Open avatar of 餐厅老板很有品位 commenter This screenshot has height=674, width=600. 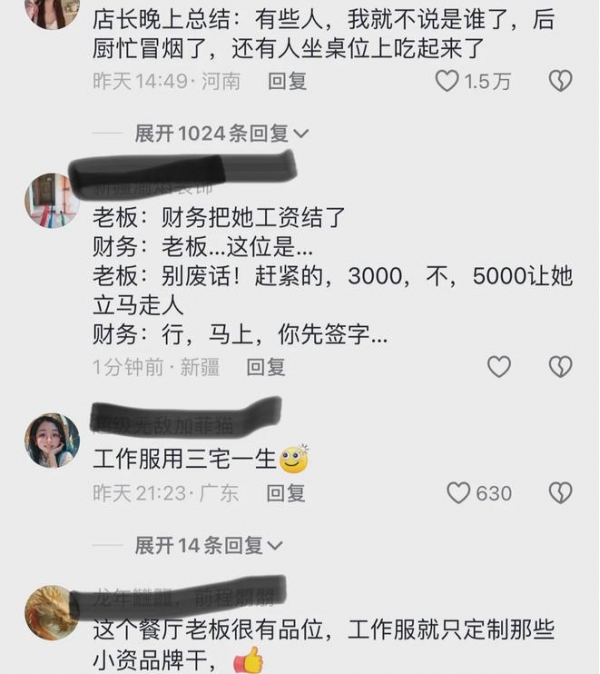point(52,613)
